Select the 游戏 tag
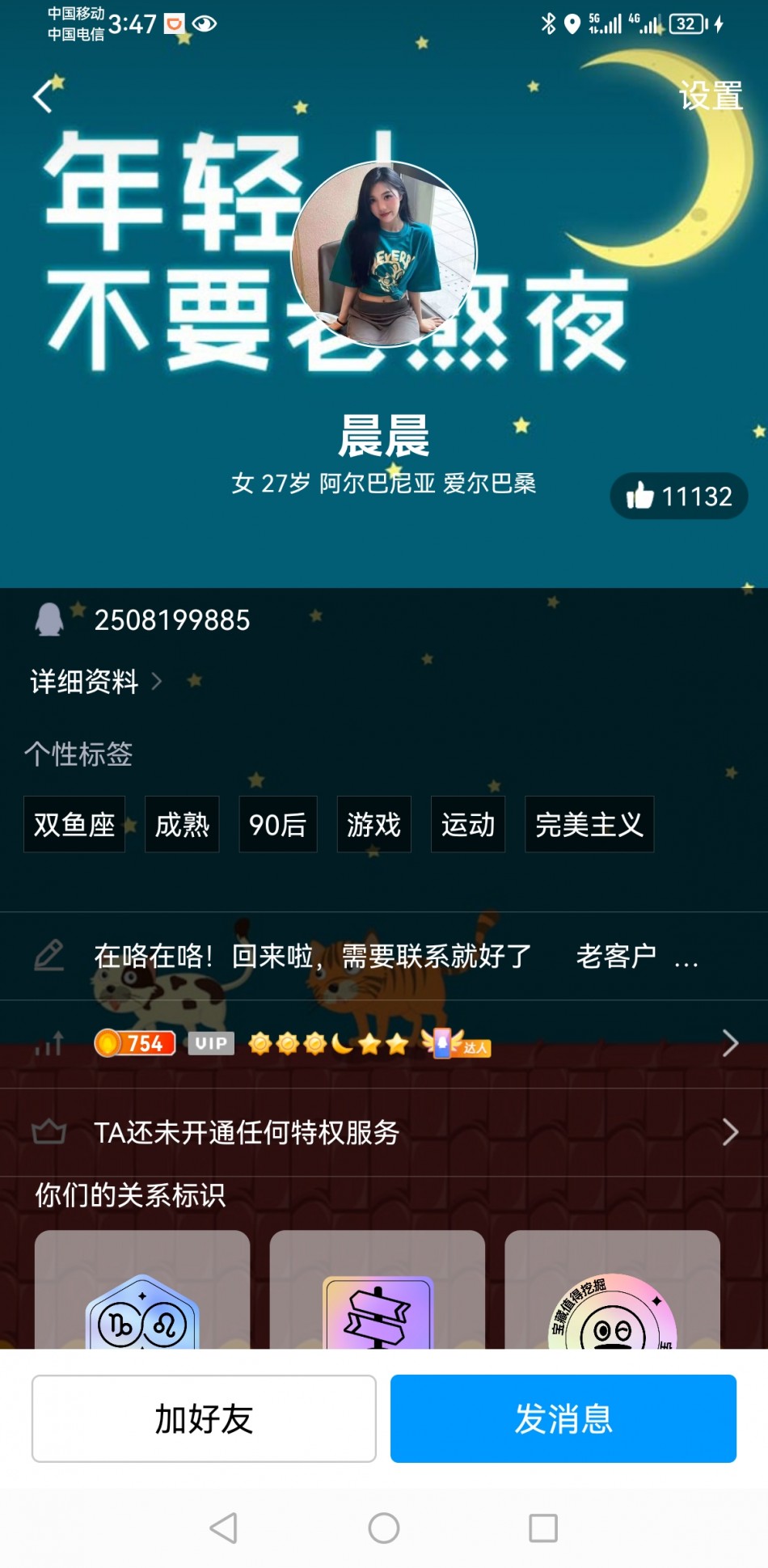 pos(373,824)
